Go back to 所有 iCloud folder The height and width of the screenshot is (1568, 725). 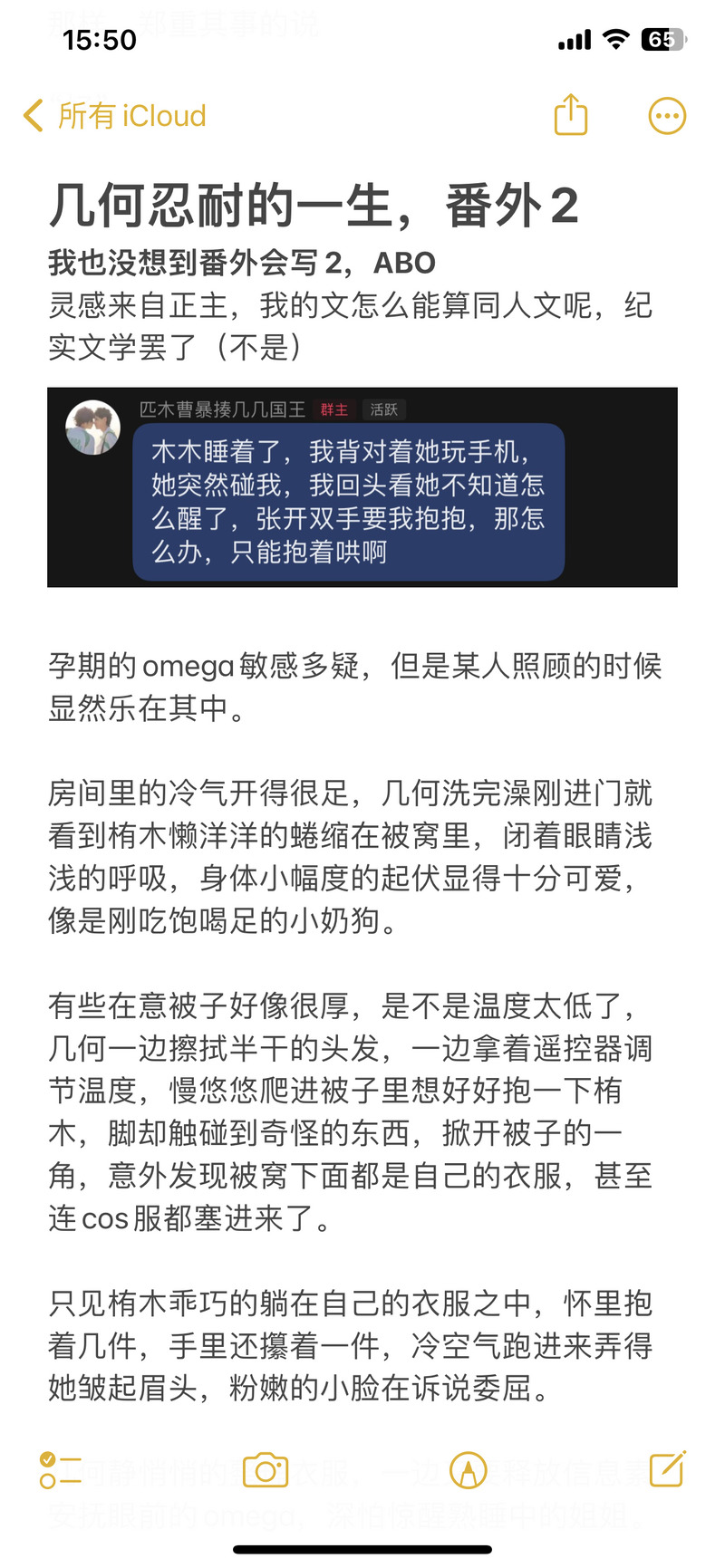pyautogui.click(x=115, y=116)
